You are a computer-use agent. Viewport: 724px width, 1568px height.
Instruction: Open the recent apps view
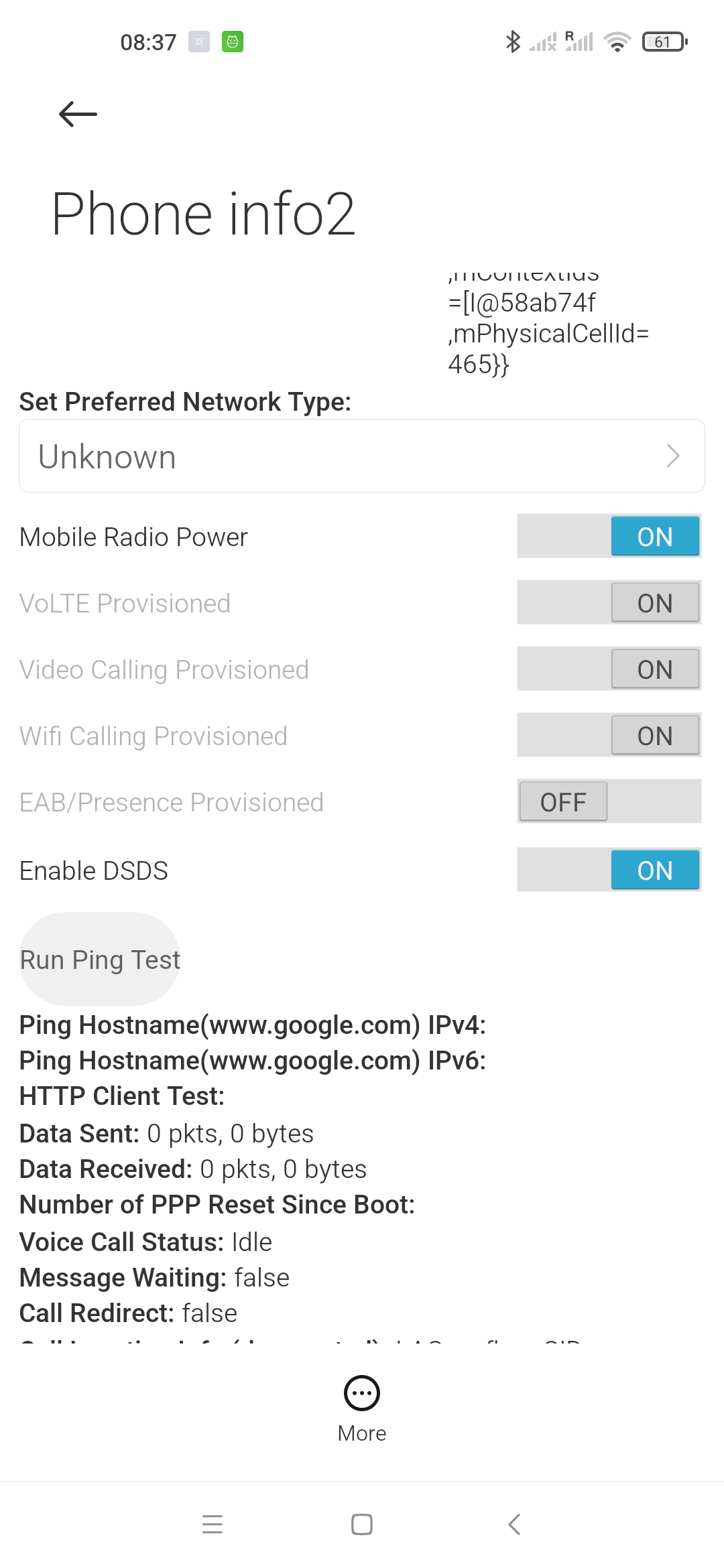pos(213,1524)
